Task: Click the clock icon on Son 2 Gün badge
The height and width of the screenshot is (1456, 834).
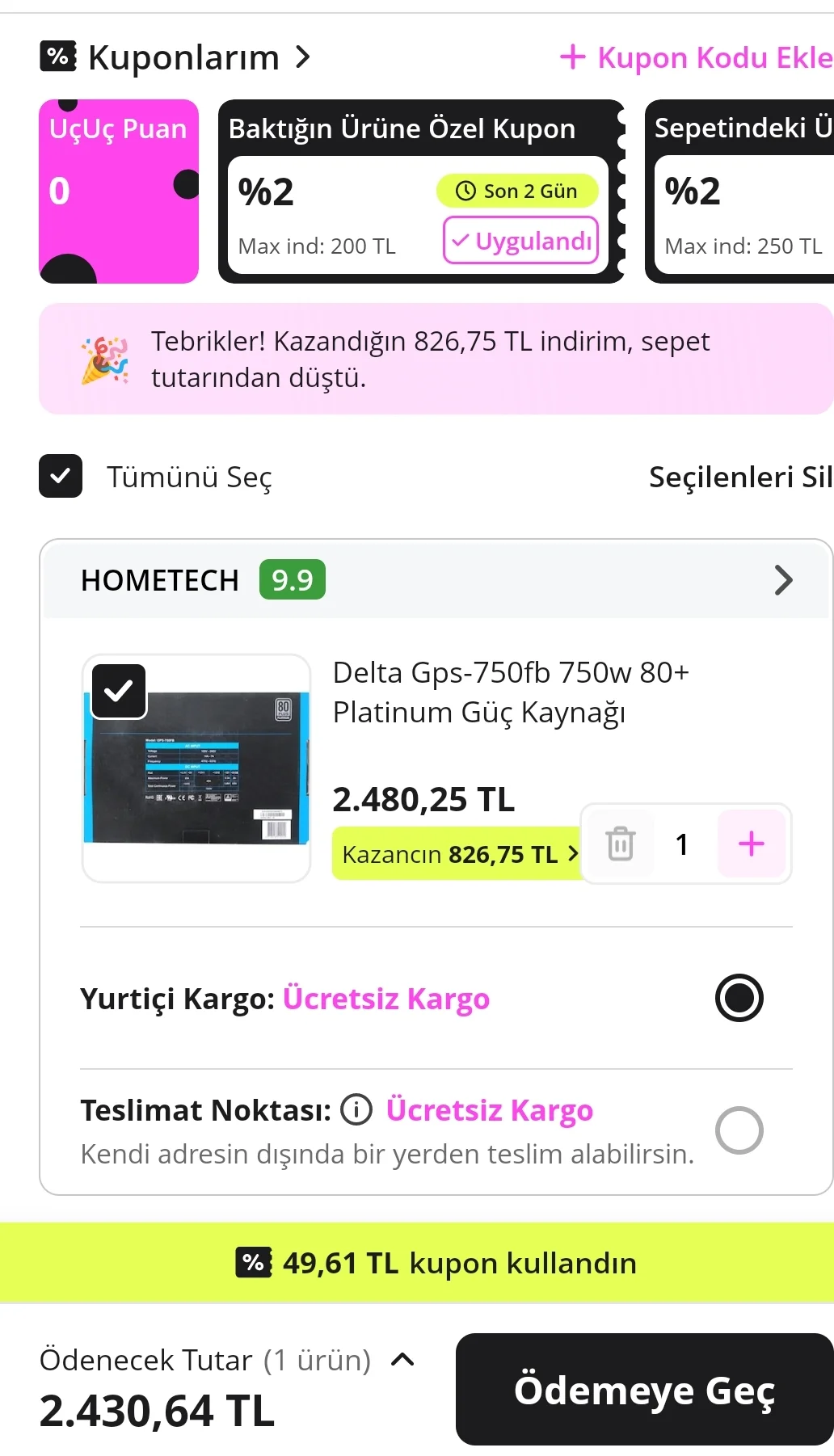Action: [465, 191]
